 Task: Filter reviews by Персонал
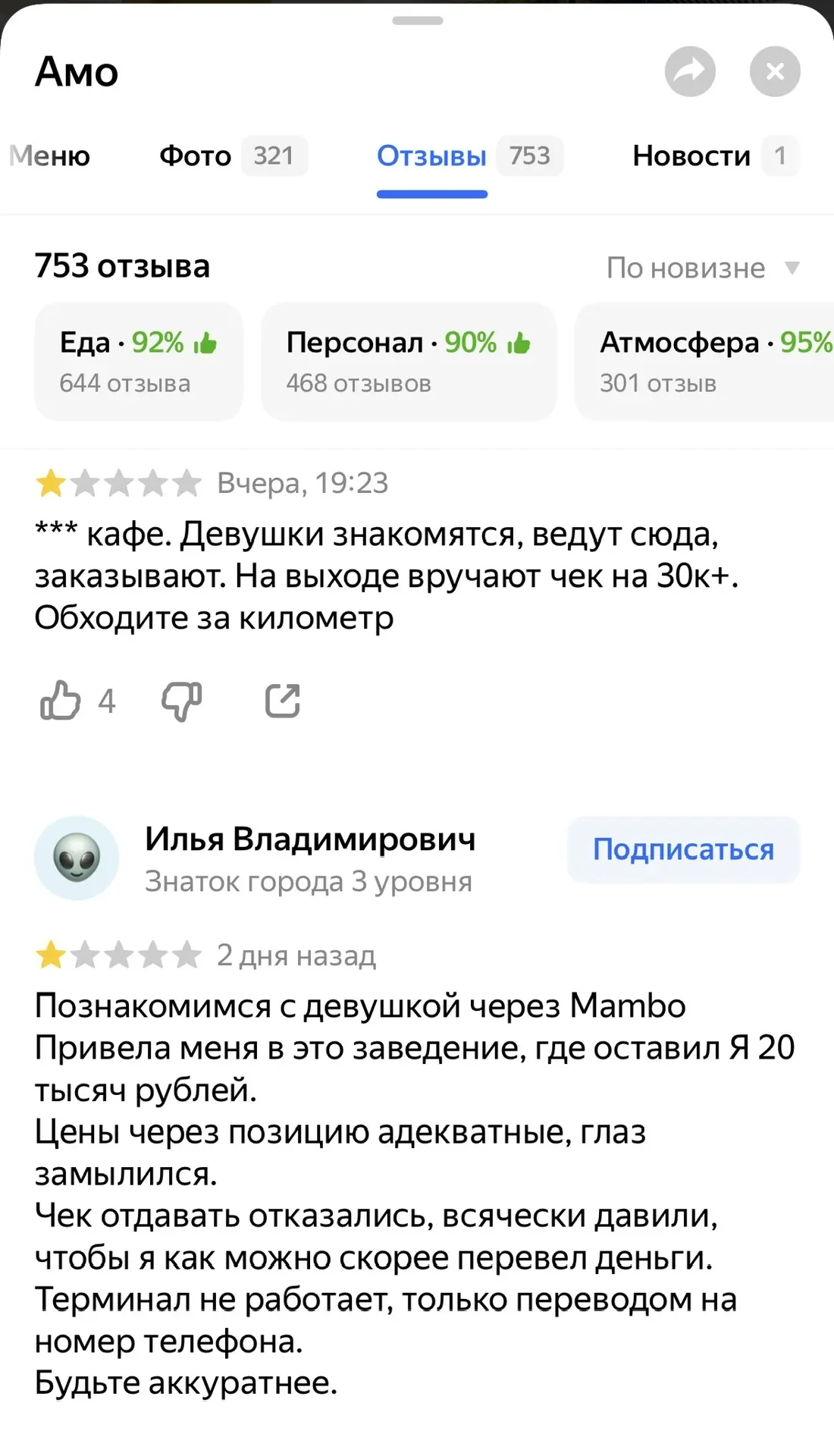pyautogui.click(x=408, y=362)
